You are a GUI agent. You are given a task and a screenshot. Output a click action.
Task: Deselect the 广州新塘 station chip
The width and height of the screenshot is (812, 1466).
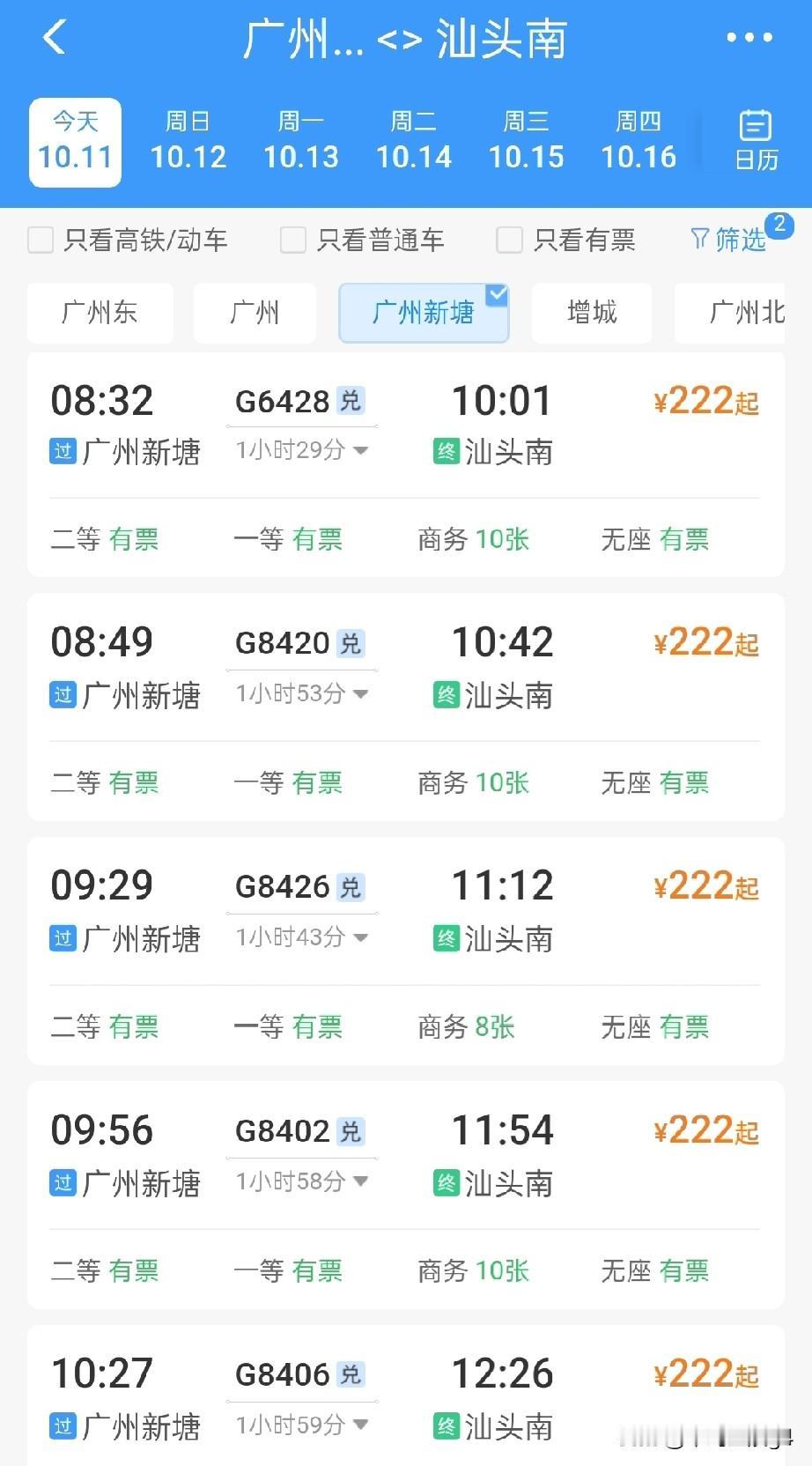click(x=424, y=312)
